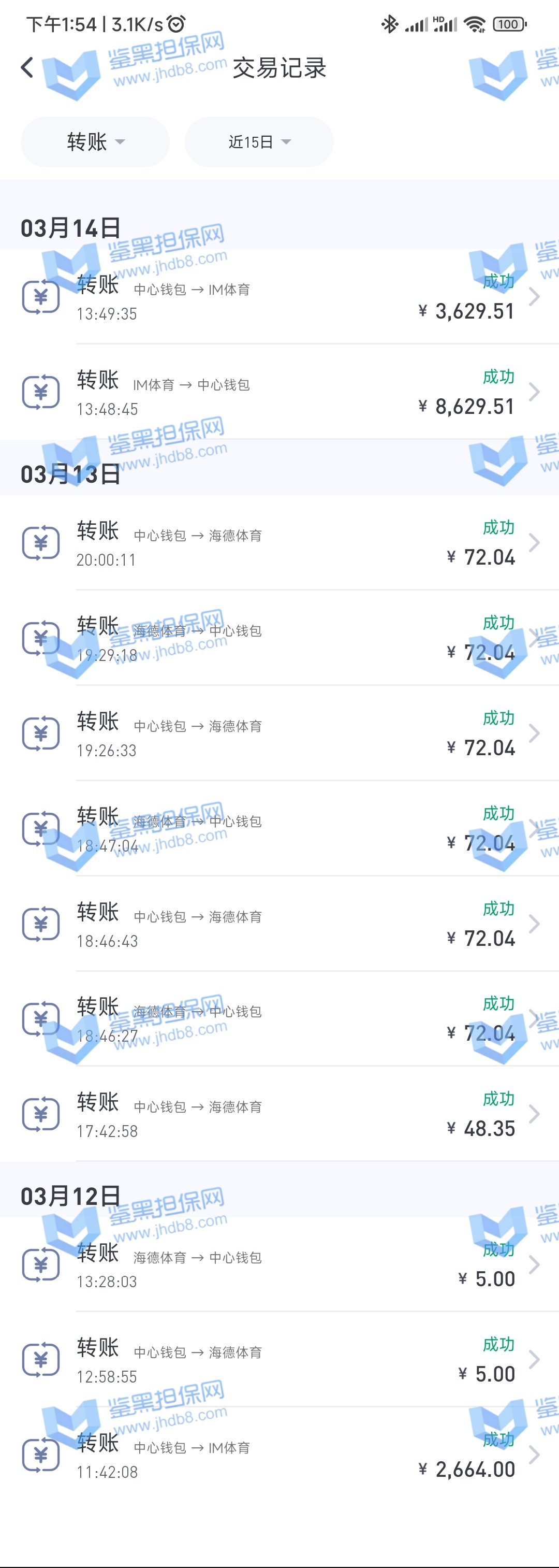
Task: Open the ¥48.35 transfer at 17:42:58
Action: 280,1115
